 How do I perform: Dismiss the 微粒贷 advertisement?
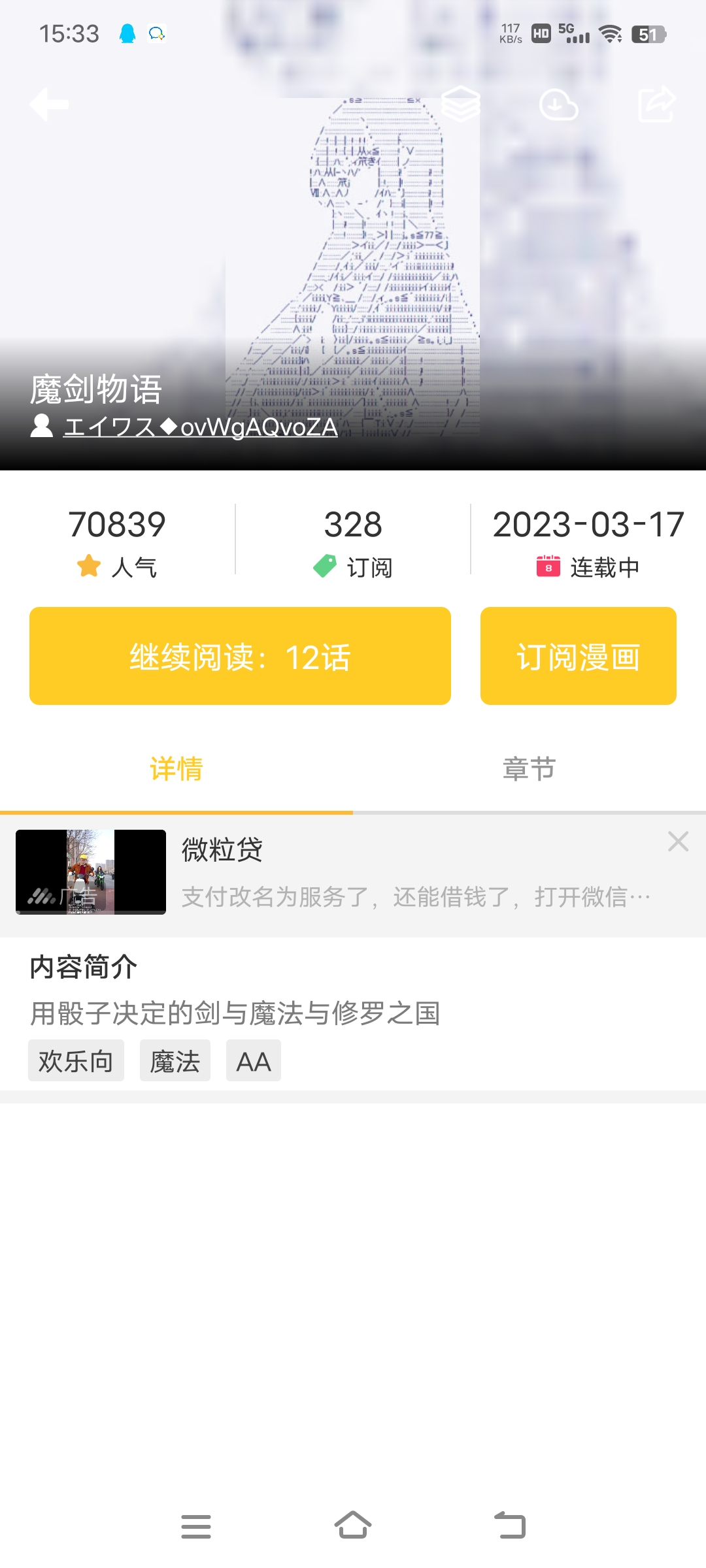click(678, 841)
